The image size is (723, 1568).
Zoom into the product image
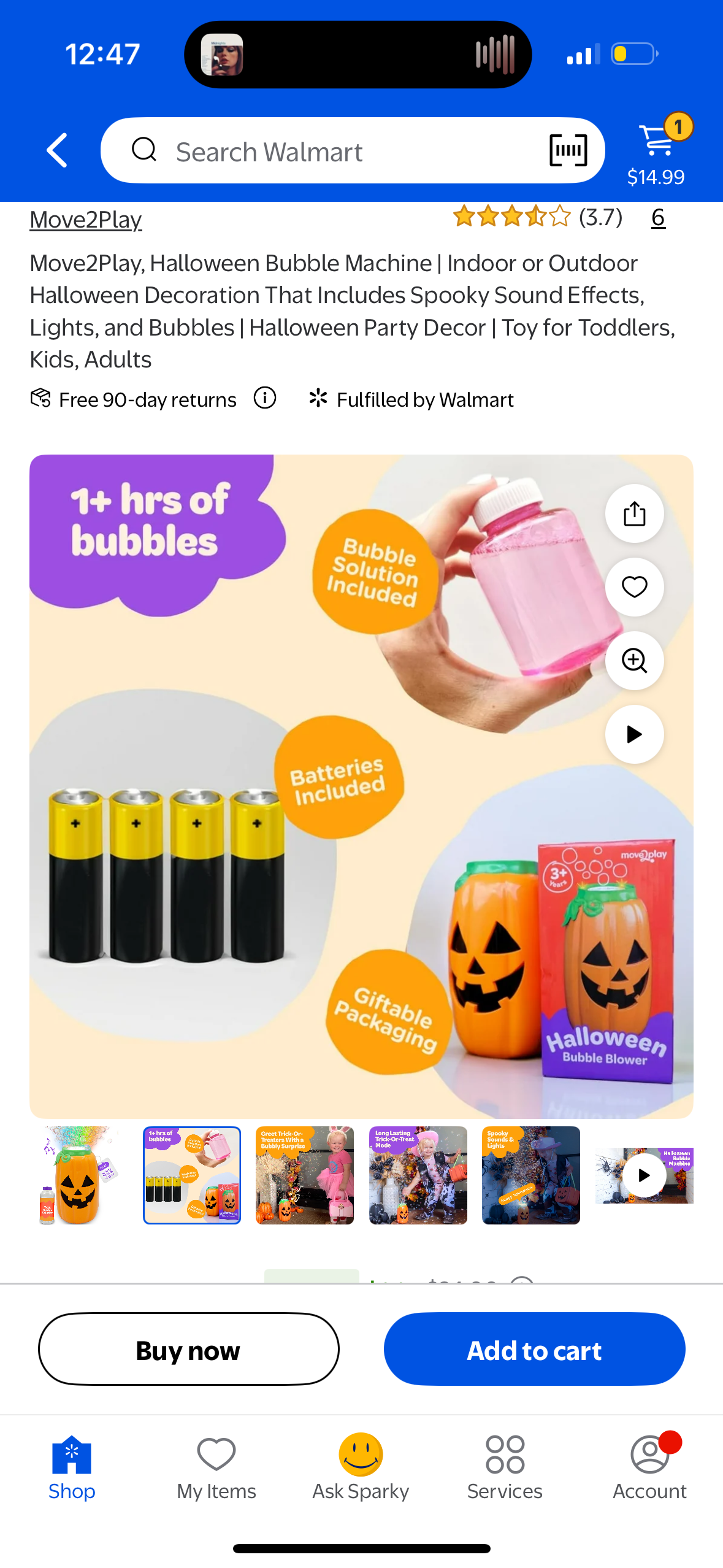click(634, 661)
